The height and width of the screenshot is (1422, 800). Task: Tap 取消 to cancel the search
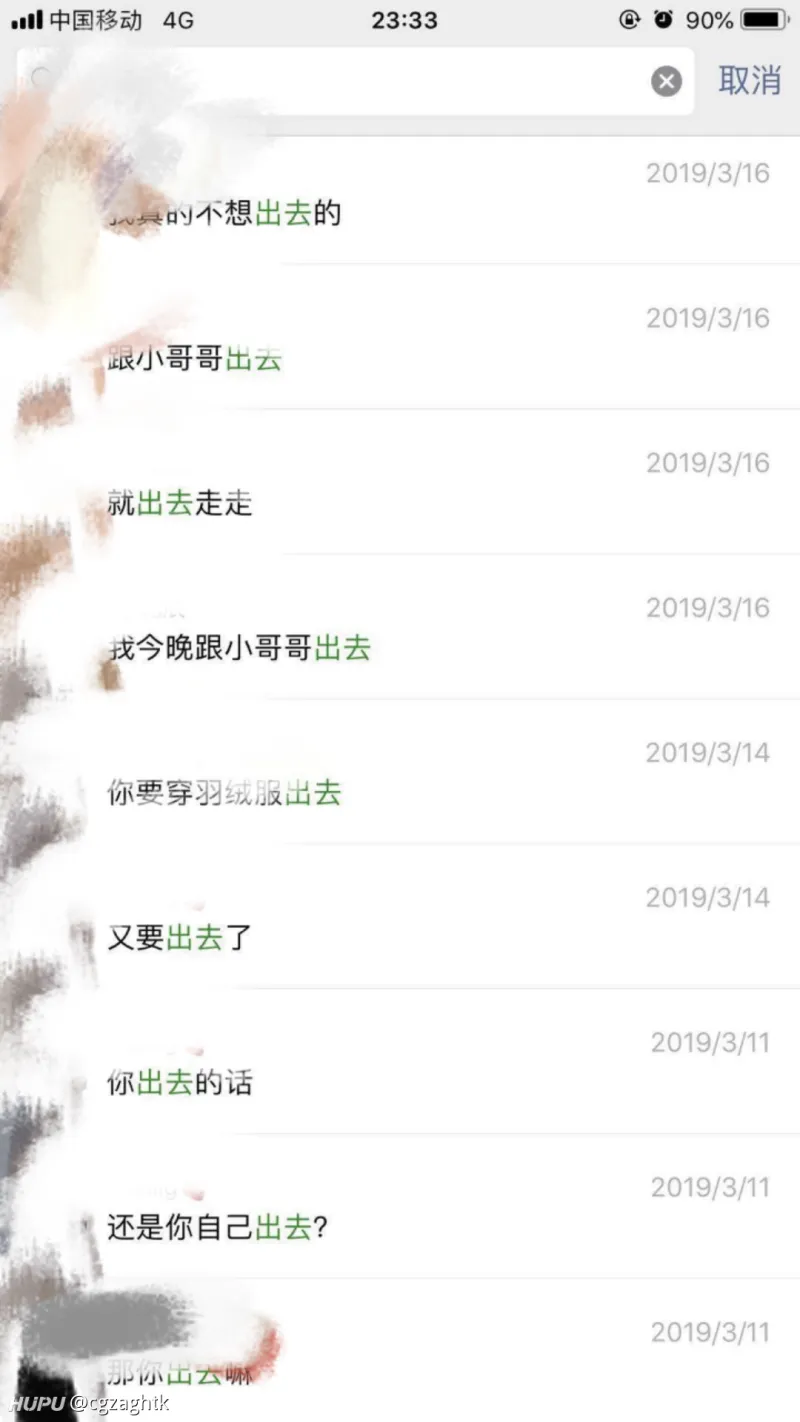[749, 80]
